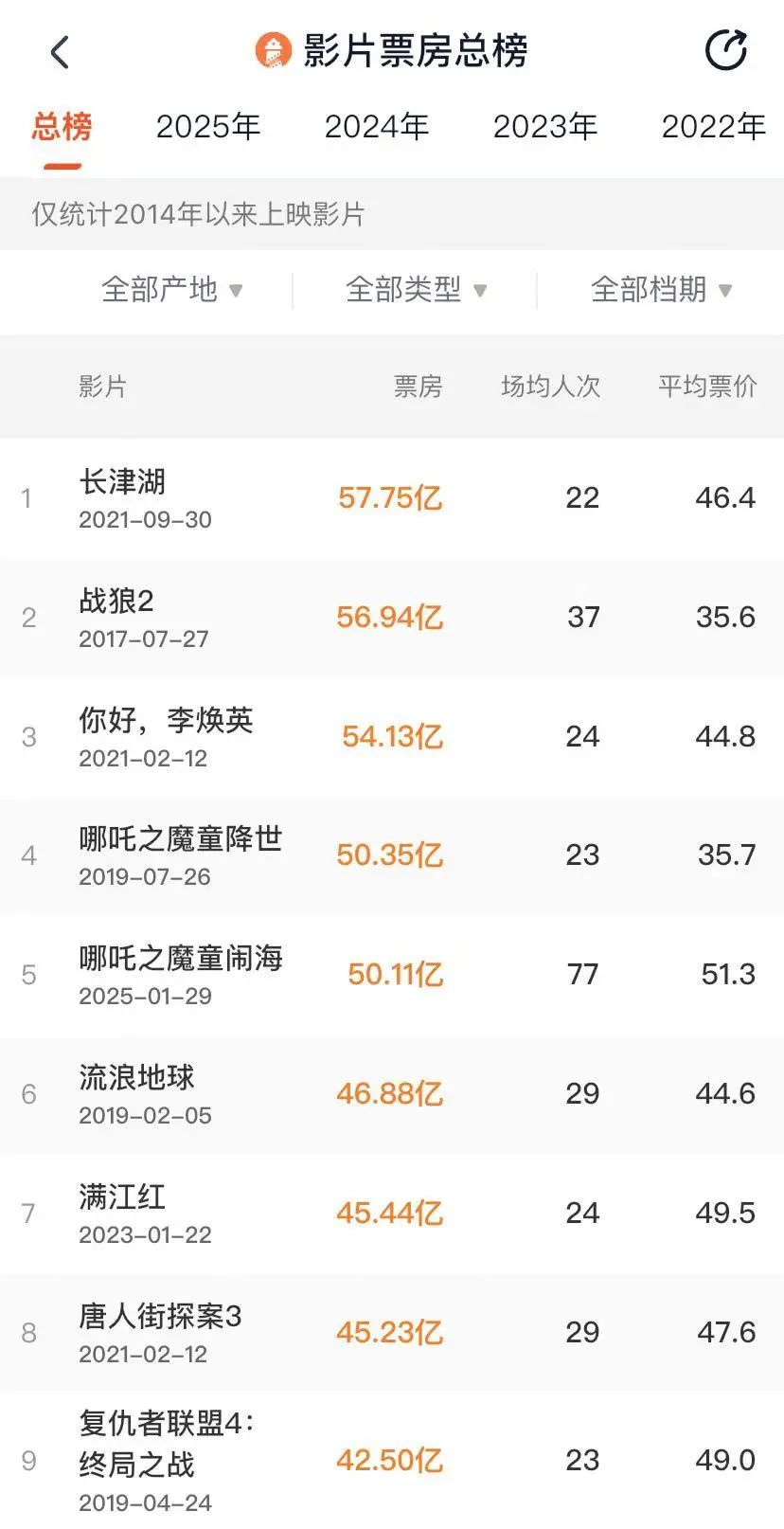Open 复仇者联盟4：终局之战 entry
Screen dimensions: 784x1529
[x=167, y=1444]
